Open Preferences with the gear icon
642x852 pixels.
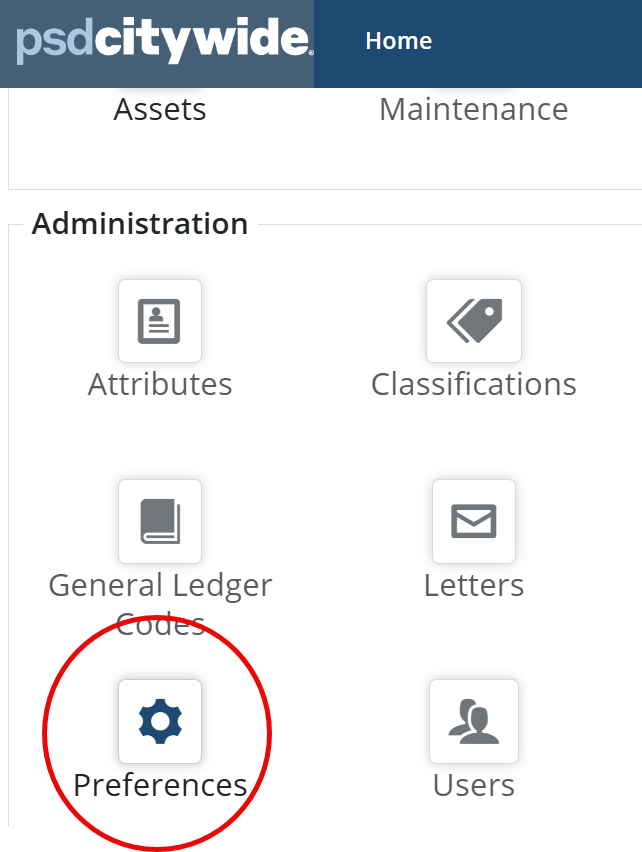(x=160, y=721)
